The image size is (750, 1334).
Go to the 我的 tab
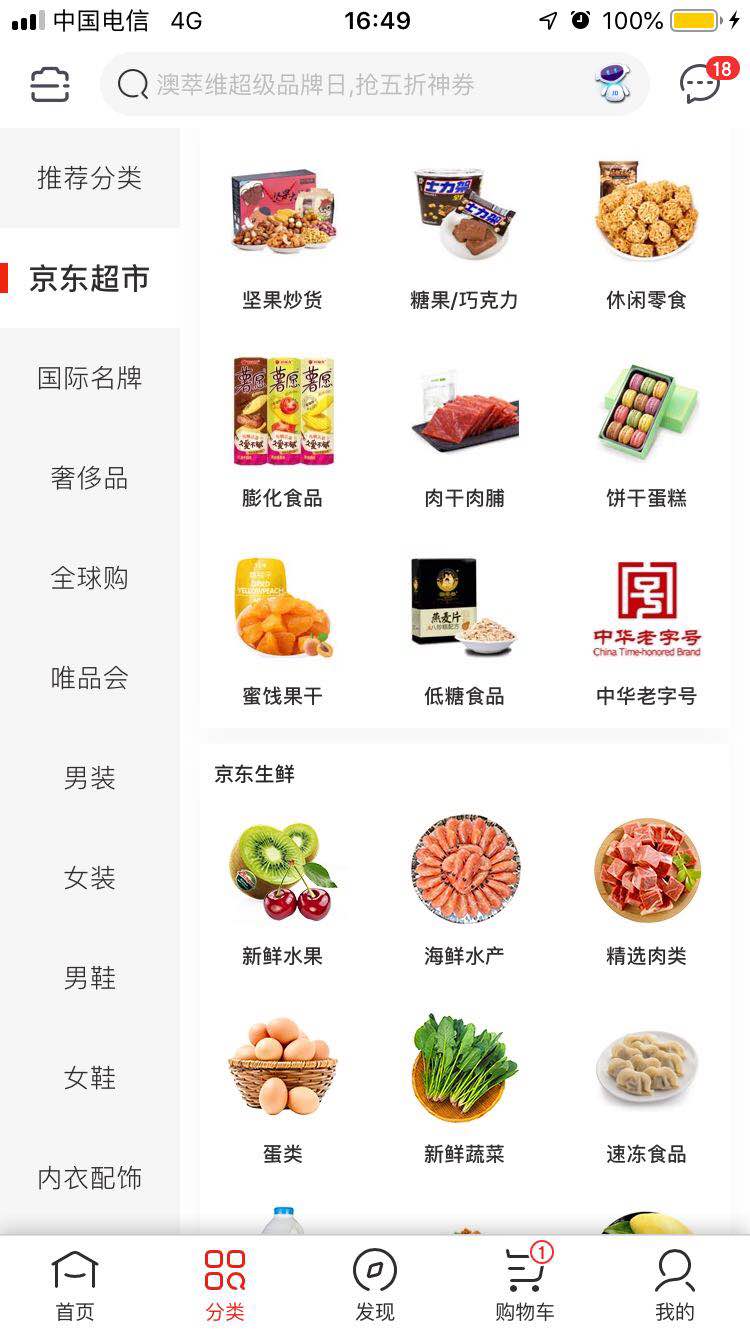[675, 1285]
